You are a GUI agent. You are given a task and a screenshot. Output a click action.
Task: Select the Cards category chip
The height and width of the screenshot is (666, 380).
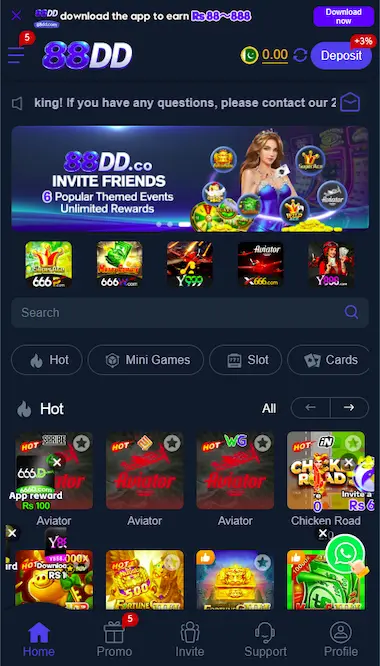point(329,360)
